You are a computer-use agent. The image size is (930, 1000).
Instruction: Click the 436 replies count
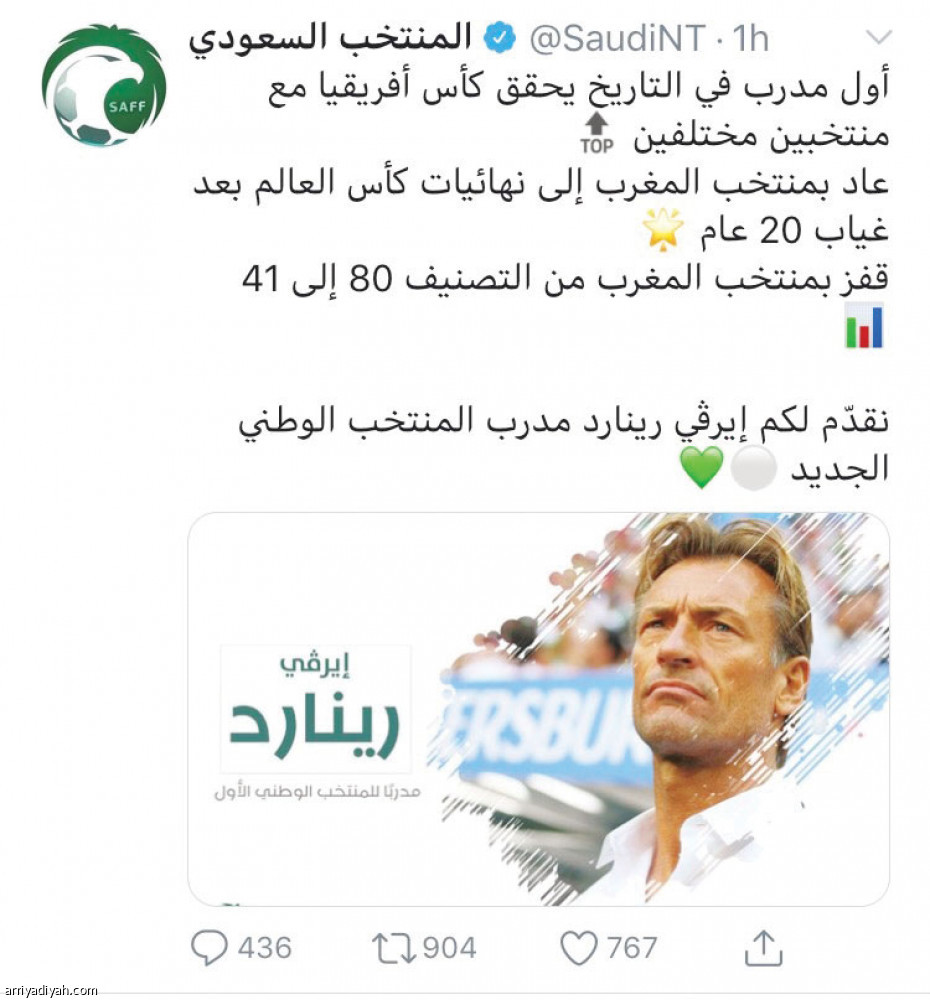click(258, 946)
